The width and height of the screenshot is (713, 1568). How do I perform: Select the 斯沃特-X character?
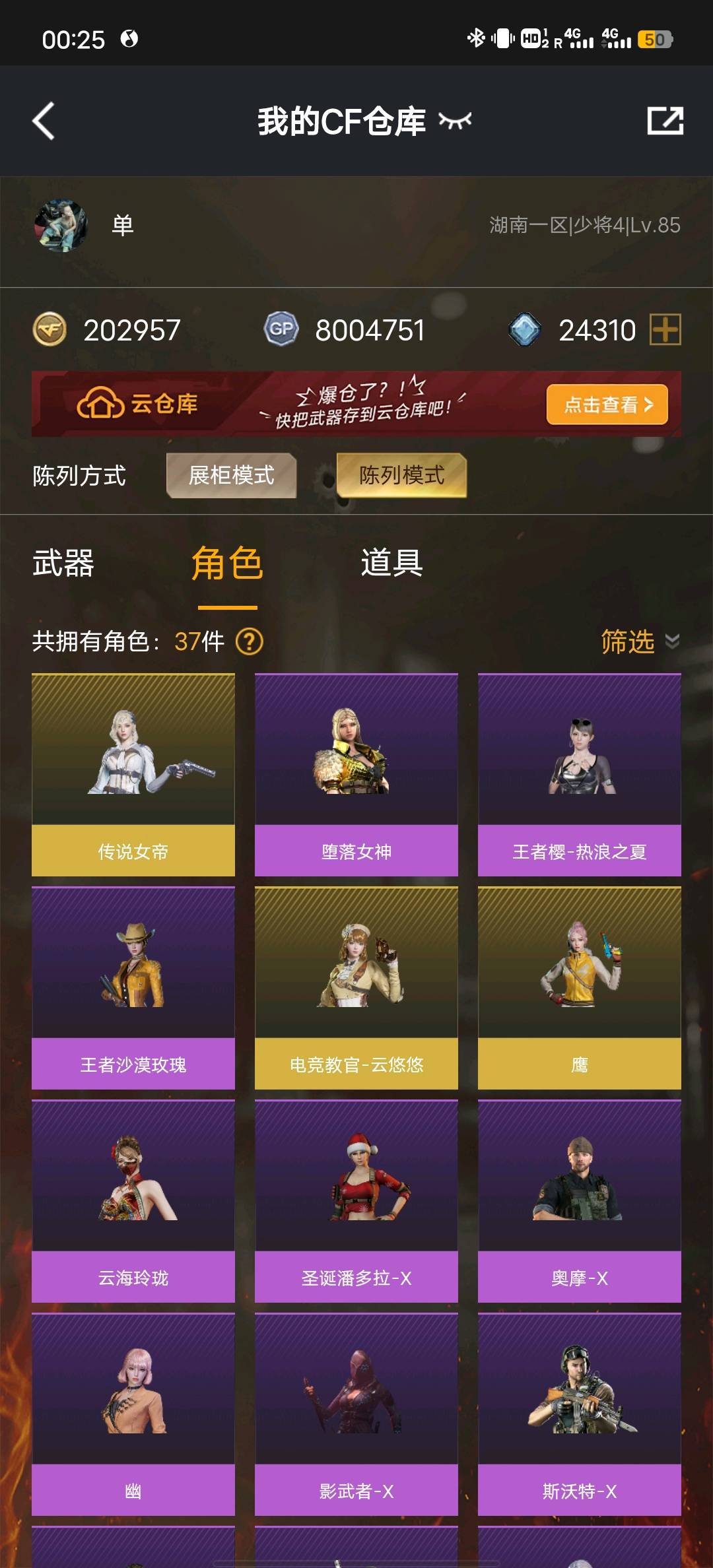click(x=579, y=1414)
